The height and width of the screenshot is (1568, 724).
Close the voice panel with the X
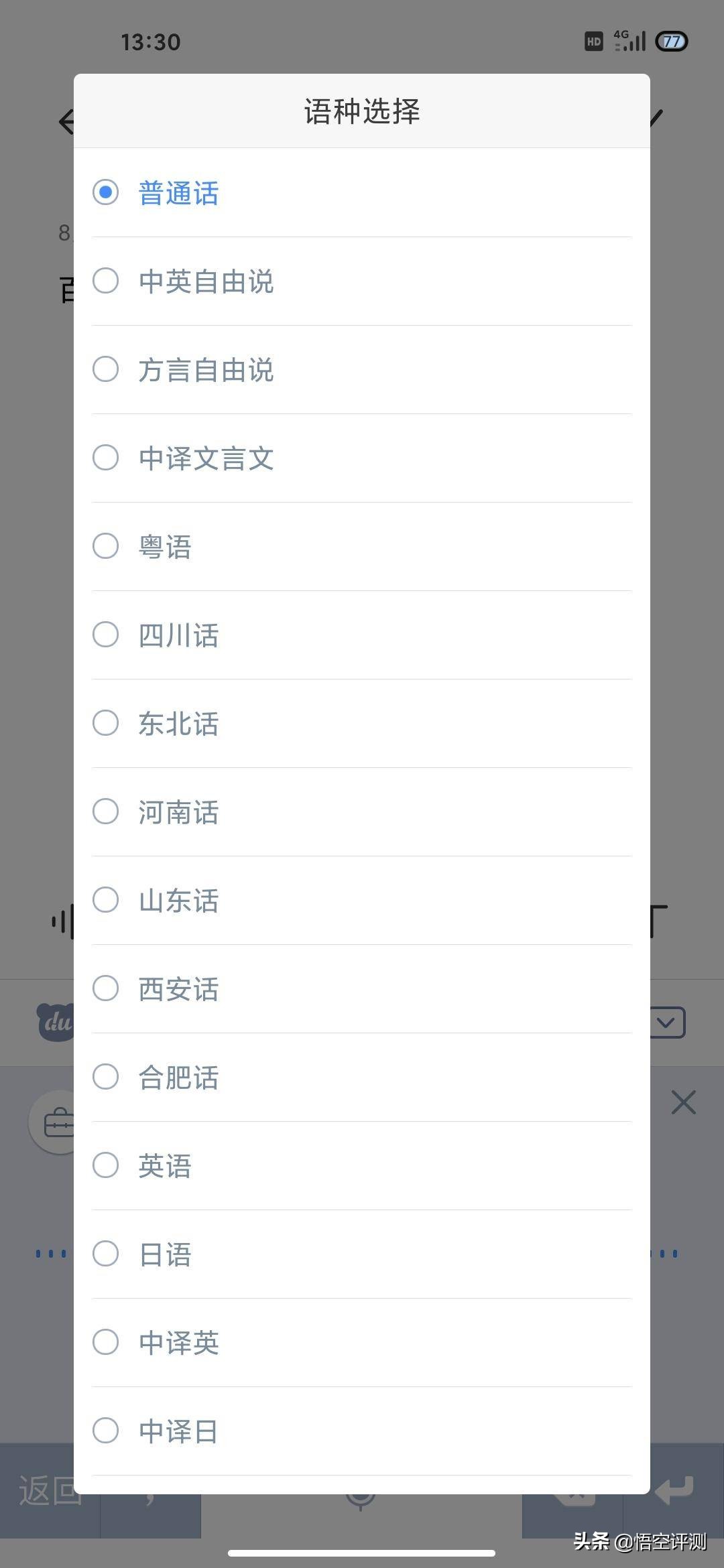(x=683, y=1101)
